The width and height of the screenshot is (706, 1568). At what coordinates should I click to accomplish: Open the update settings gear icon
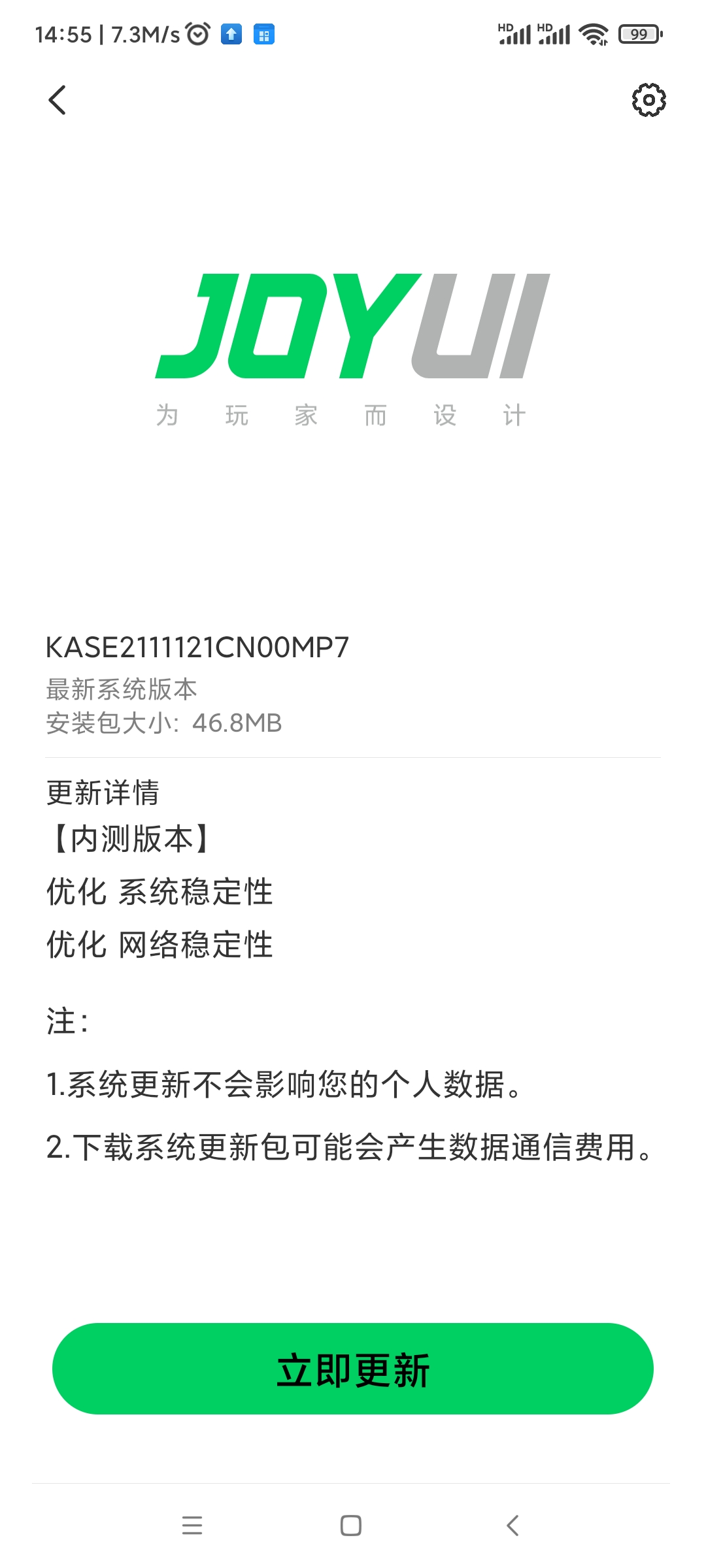point(648,100)
